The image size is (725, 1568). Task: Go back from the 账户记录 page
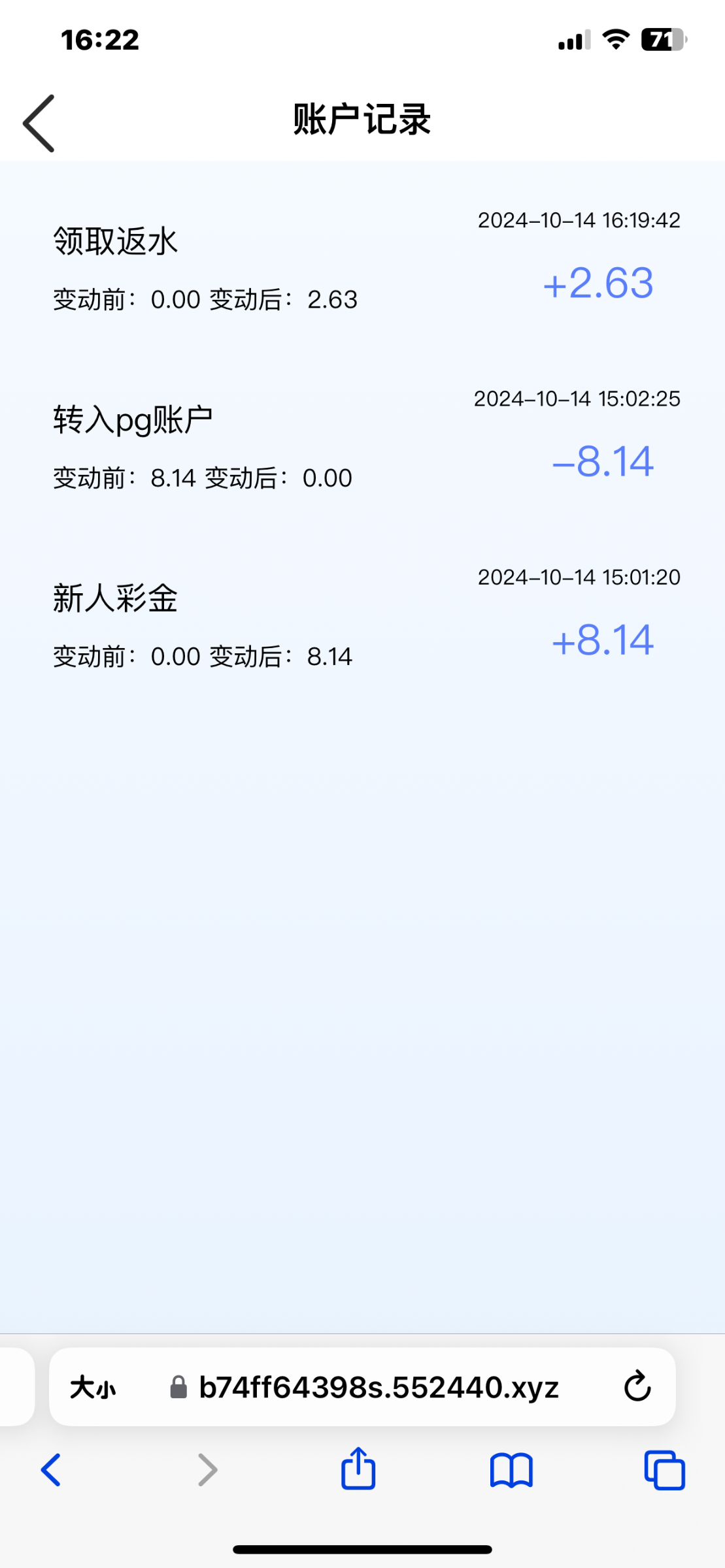click(39, 123)
